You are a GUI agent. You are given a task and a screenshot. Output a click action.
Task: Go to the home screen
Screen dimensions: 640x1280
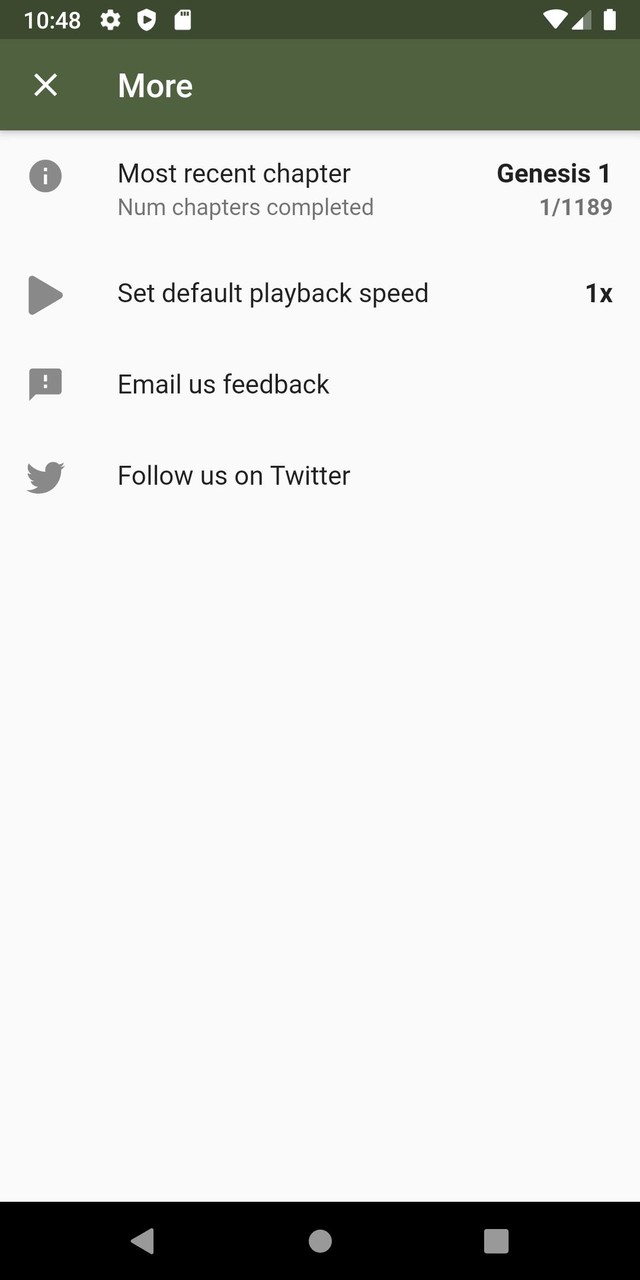click(320, 1241)
